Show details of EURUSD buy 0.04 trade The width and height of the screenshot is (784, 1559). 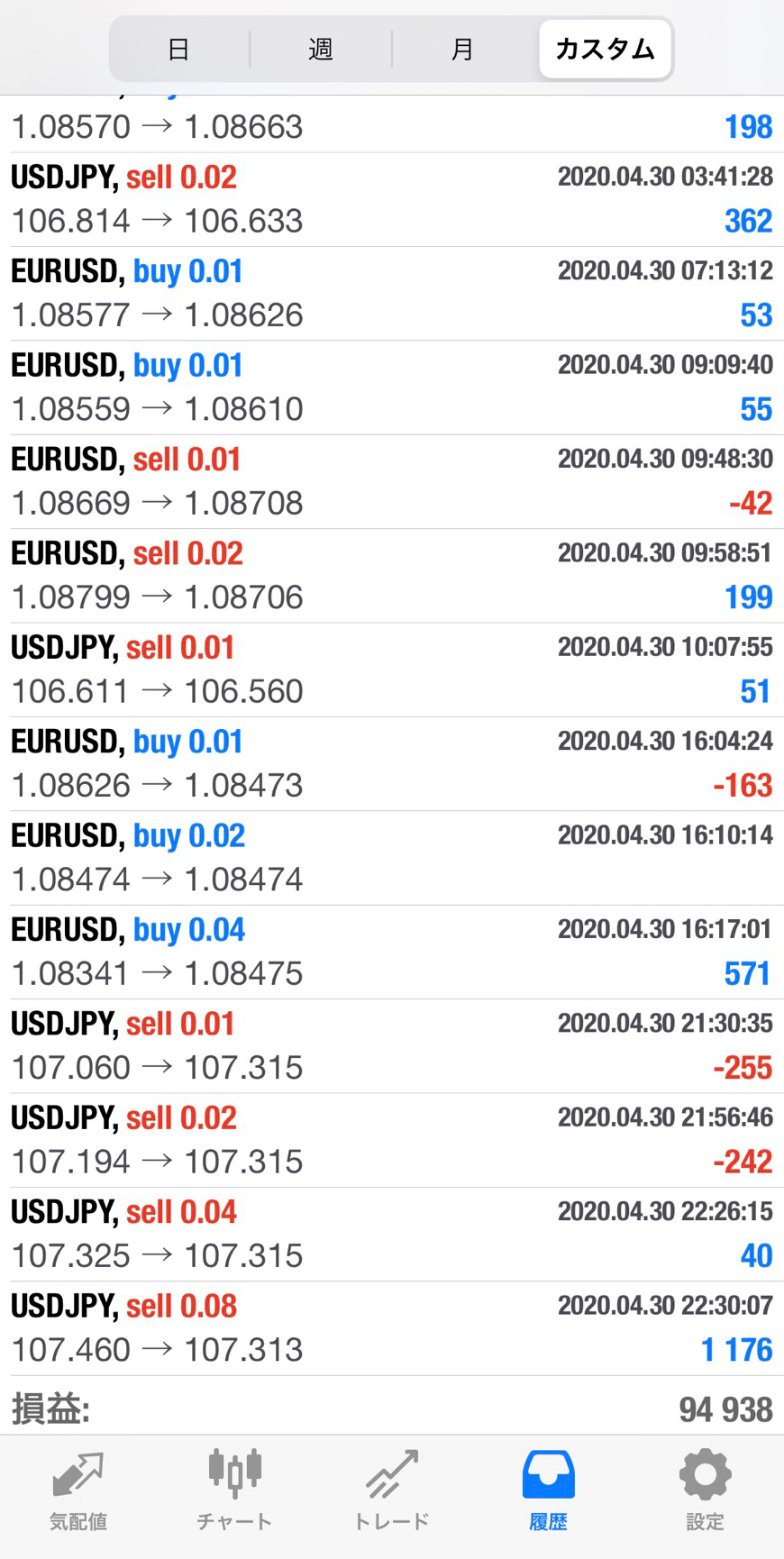391,952
